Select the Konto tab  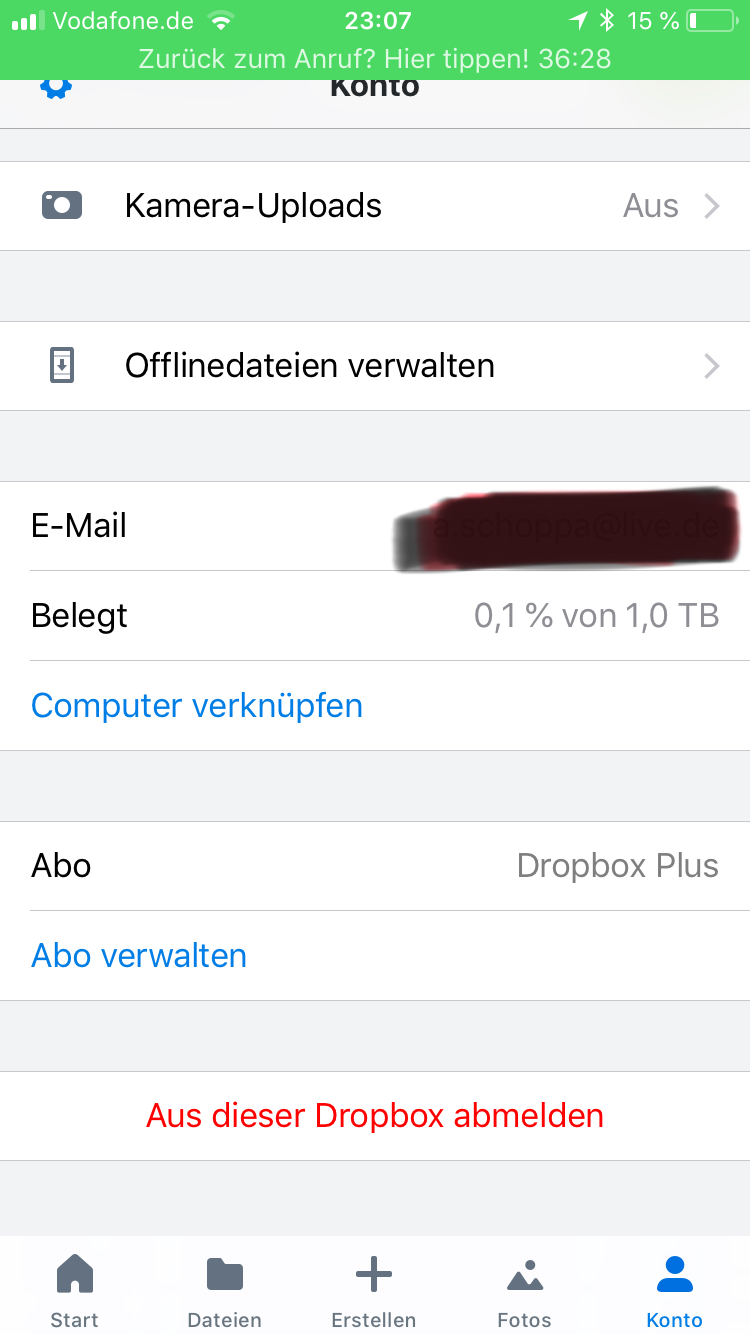tap(675, 1291)
